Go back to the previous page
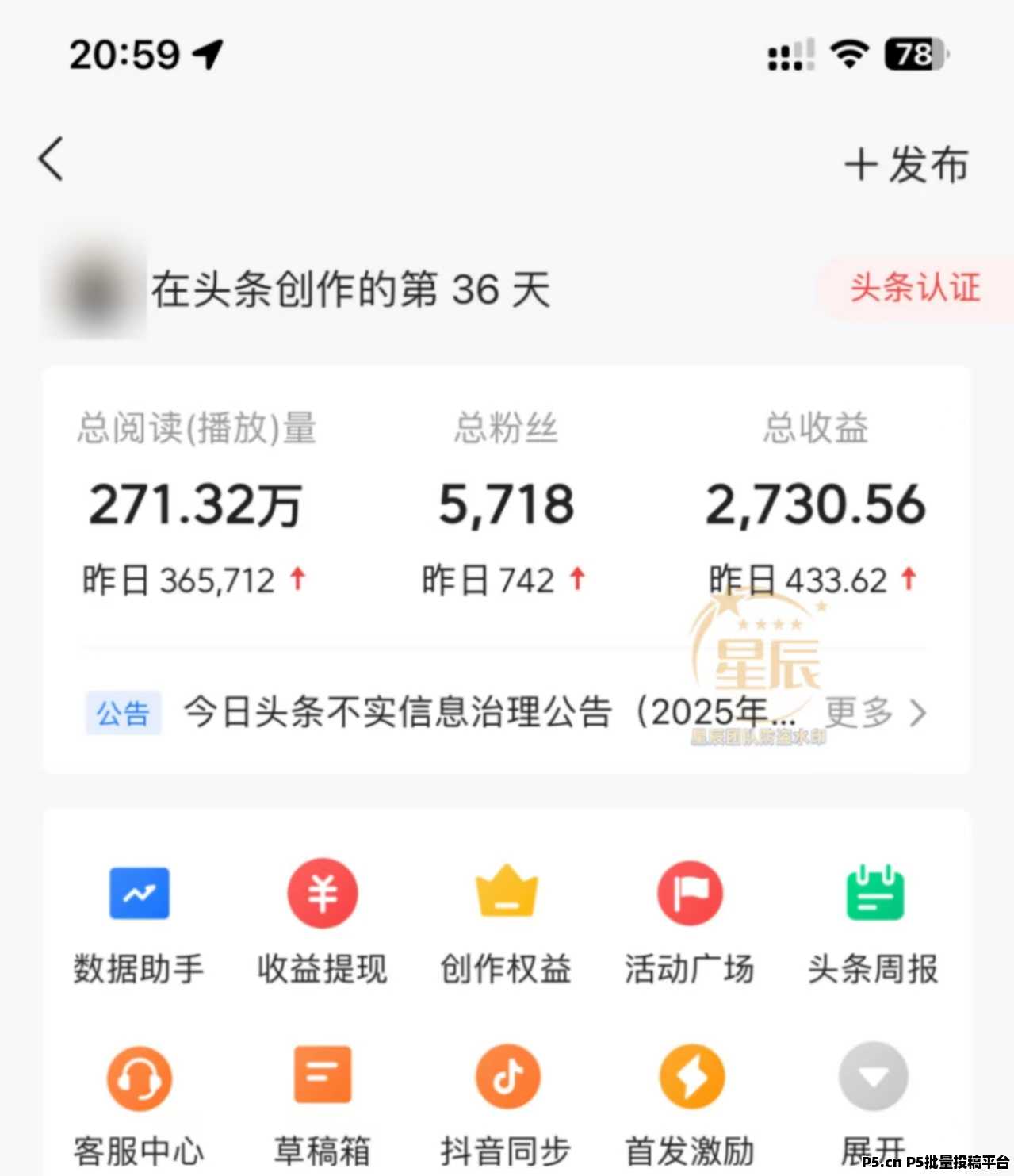The width and height of the screenshot is (1014, 1176). (x=51, y=159)
